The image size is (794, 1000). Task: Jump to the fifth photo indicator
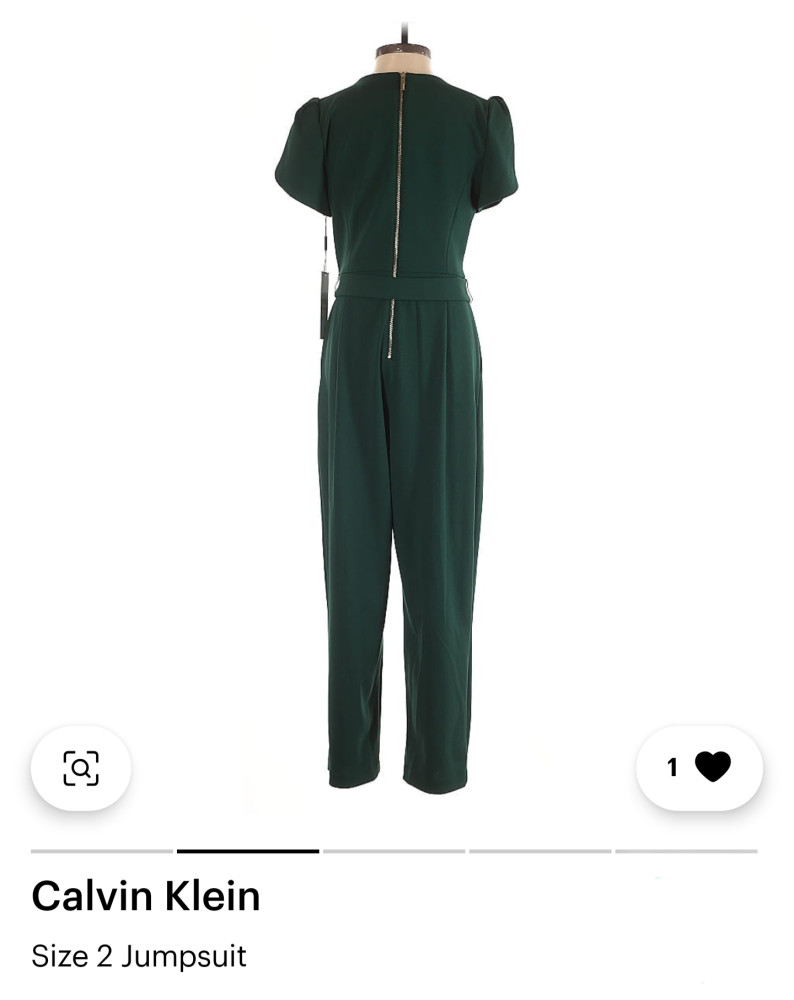686,851
